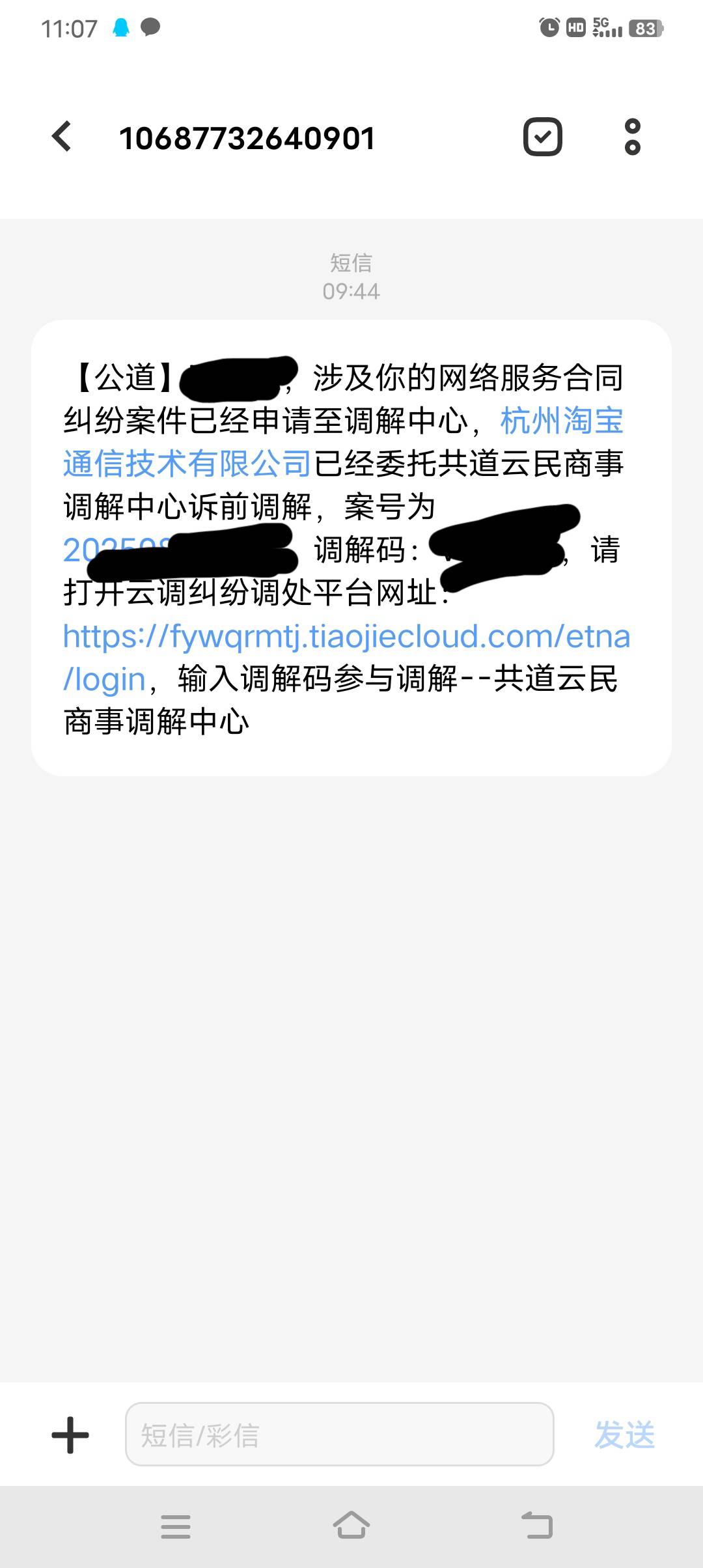Open recent apps from navigation bar
This screenshot has height=1568, width=703.
click(x=176, y=1526)
